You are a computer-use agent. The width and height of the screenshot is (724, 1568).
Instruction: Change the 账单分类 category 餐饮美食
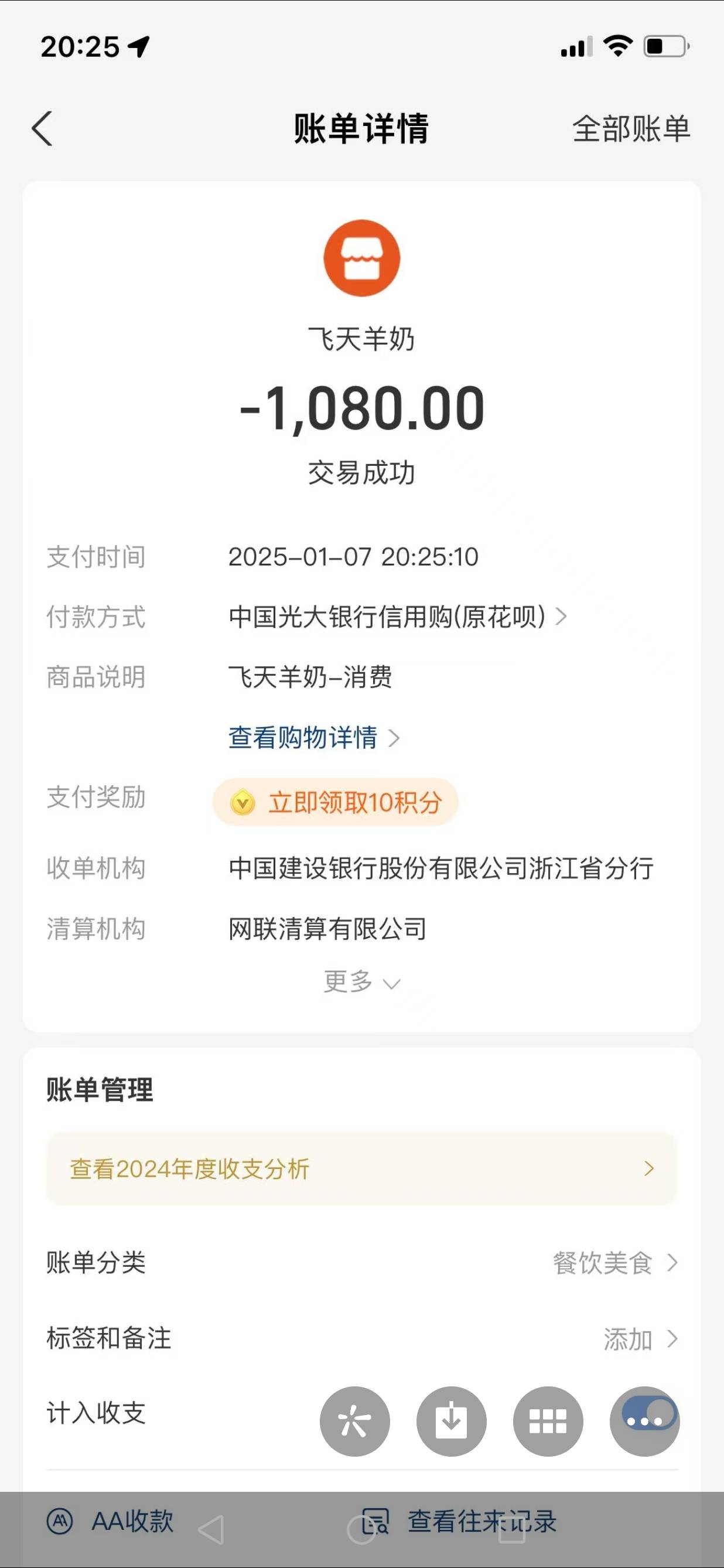click(x=614, y=1263)
